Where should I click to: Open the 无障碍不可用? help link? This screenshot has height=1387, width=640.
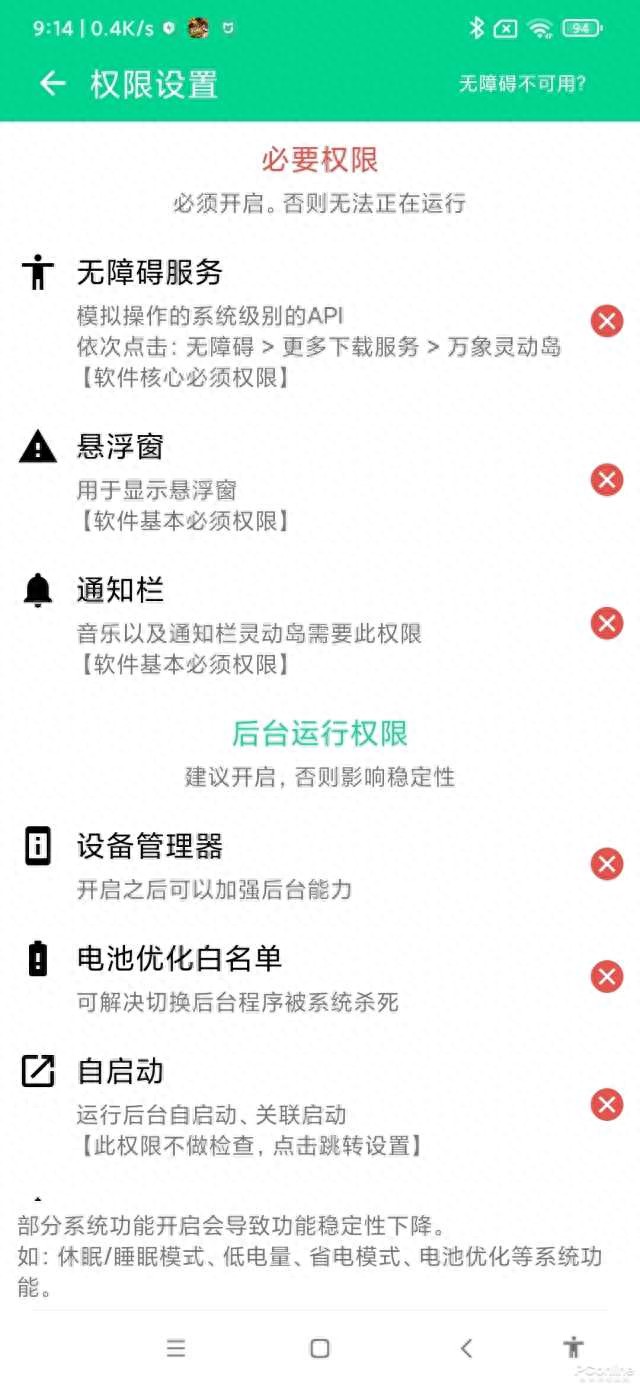coord(522,84)
